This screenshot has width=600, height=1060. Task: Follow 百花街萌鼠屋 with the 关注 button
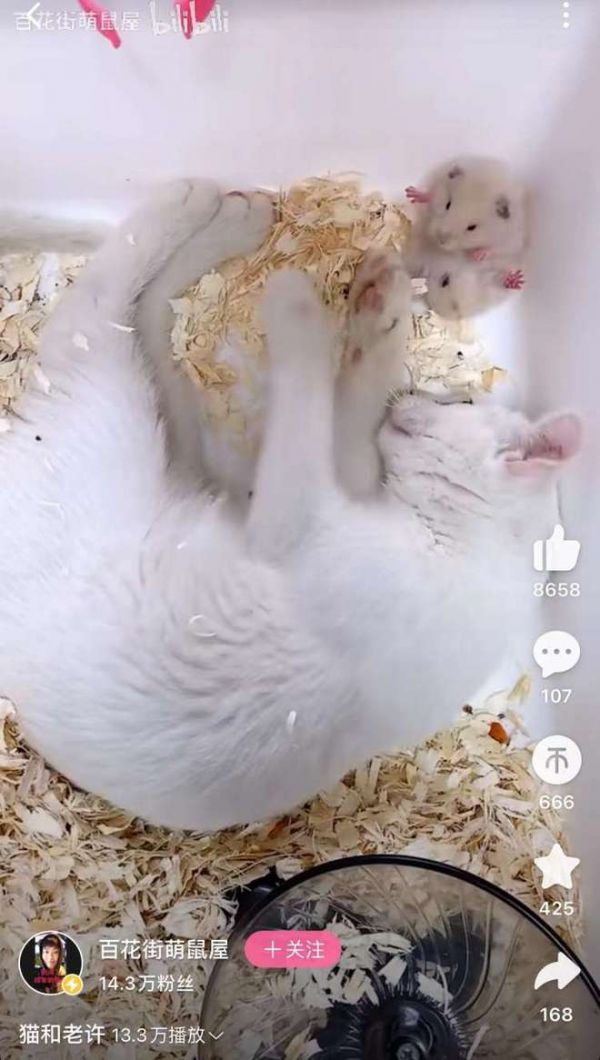pyautogui.click(x=293, y=949)
